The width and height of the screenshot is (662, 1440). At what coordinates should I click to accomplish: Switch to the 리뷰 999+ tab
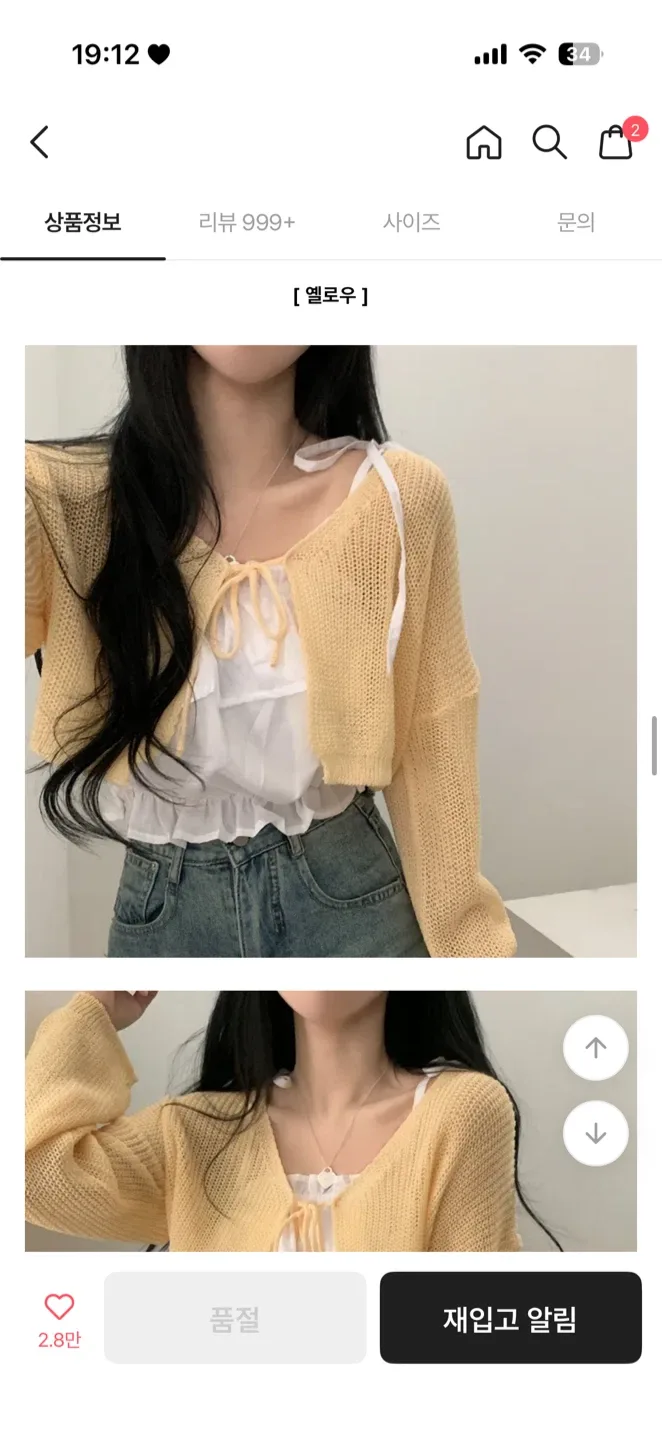click(247, 223)
